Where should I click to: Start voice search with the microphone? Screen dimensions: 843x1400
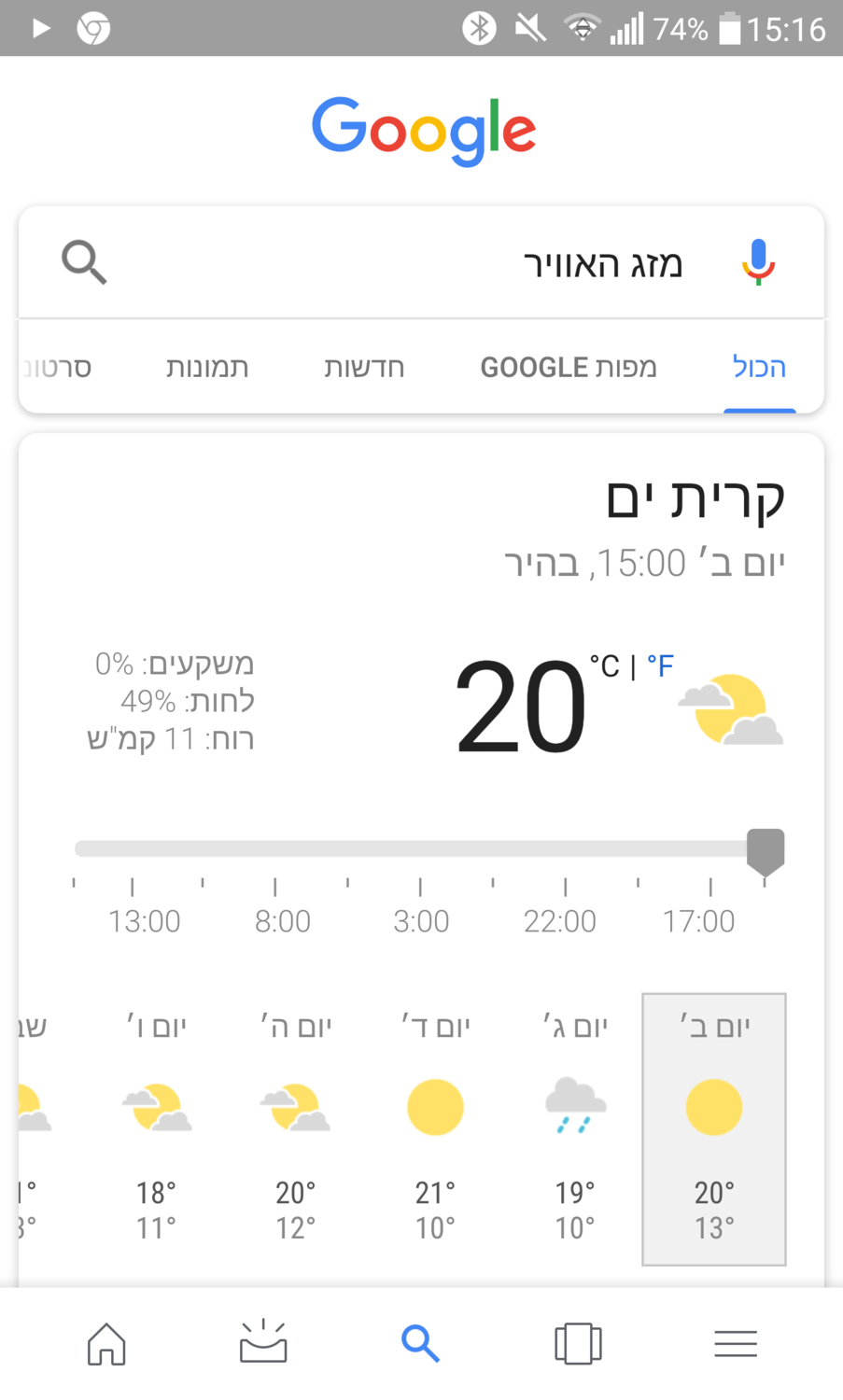click(758, 262)
